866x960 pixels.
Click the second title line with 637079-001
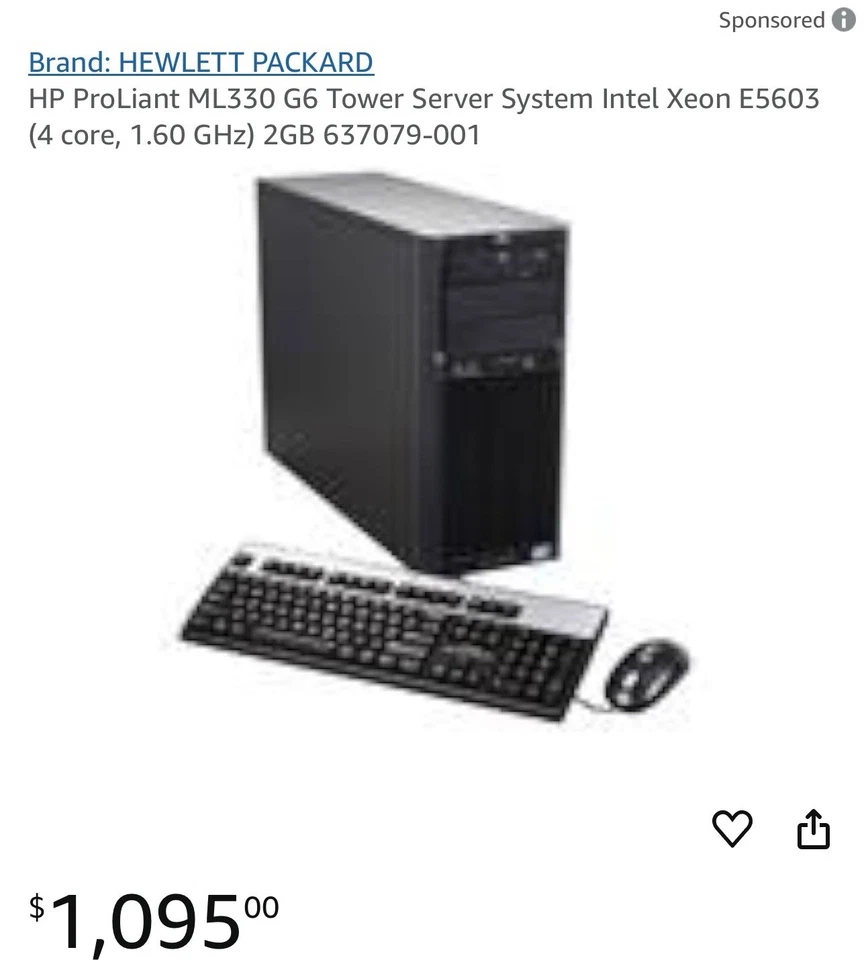[255, 131]
